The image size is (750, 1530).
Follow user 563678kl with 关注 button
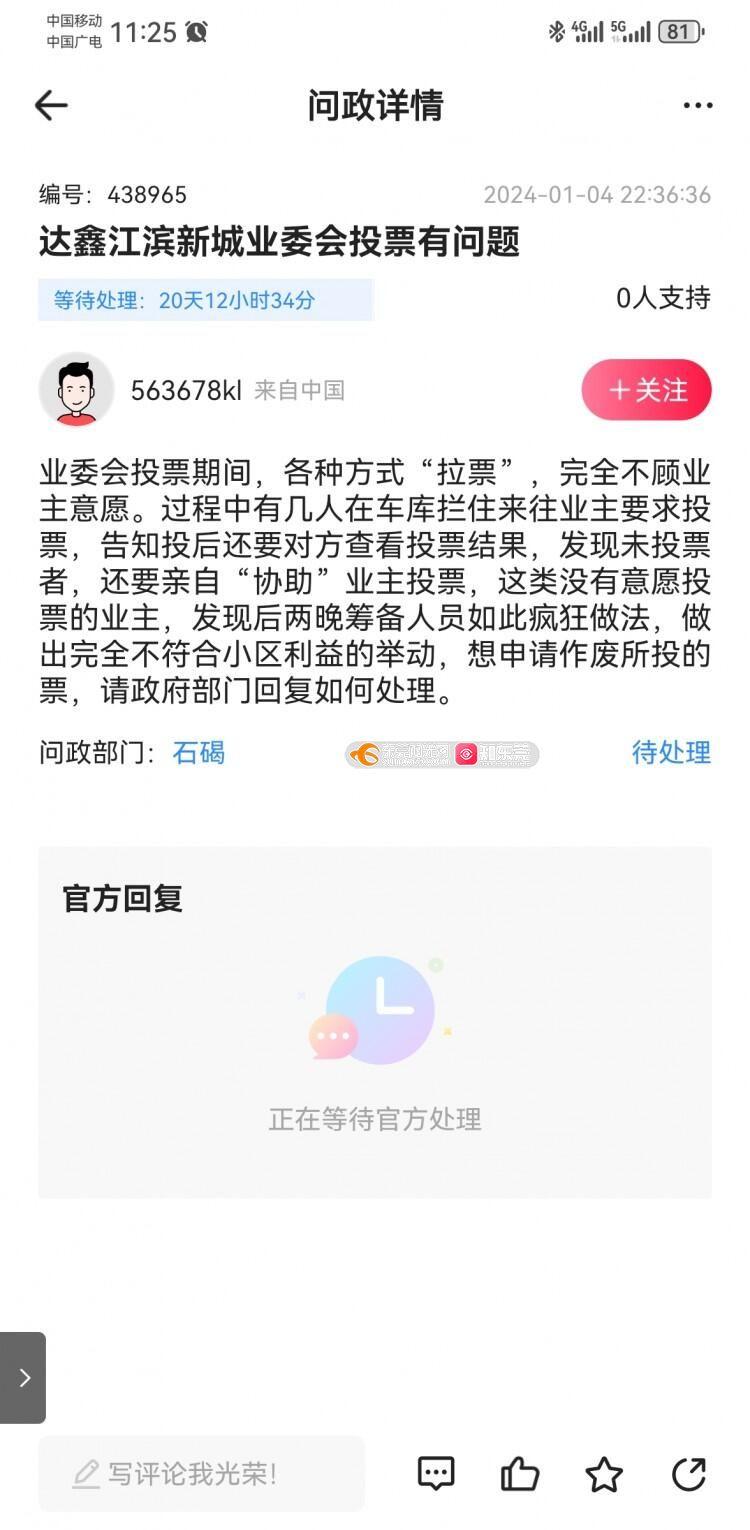point(646,390)
